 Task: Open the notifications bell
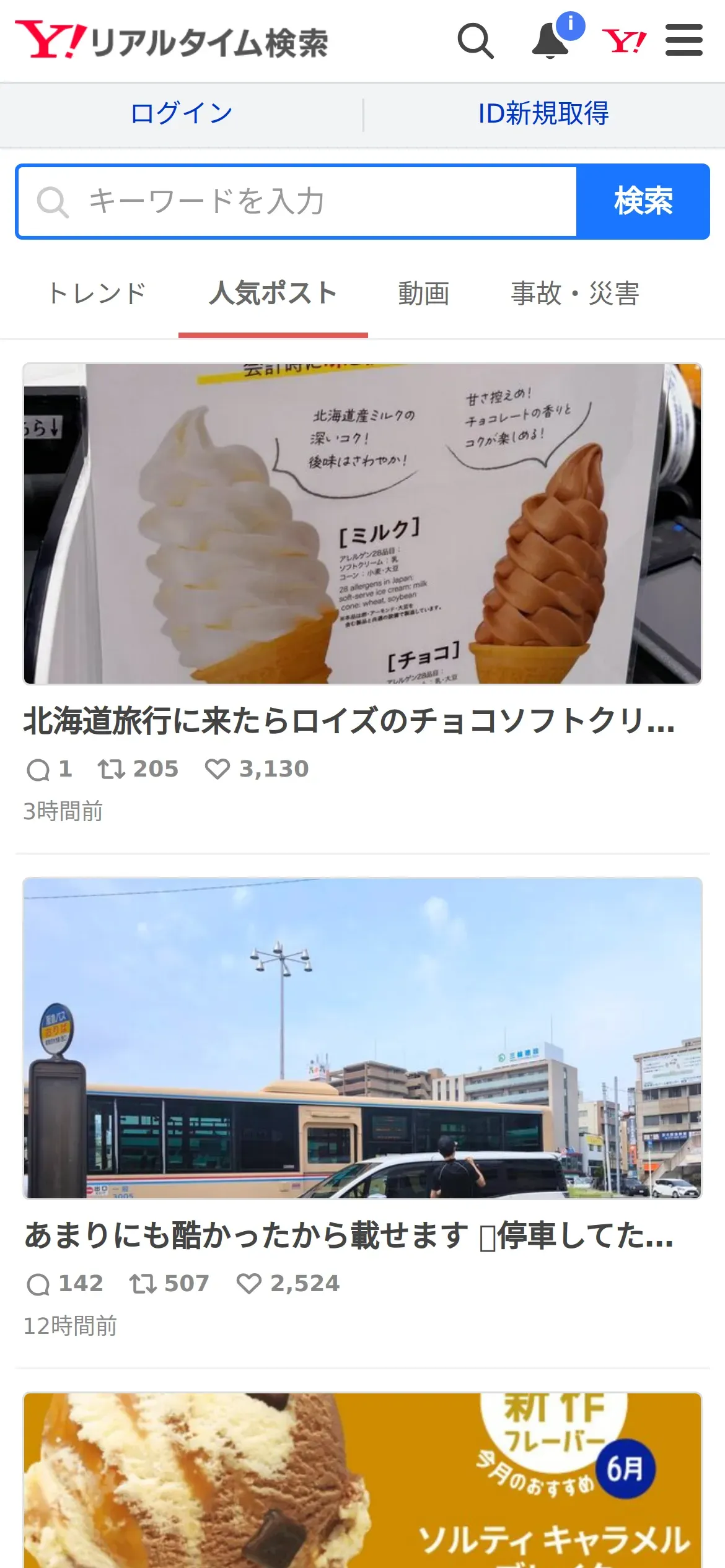click(551, 41)
